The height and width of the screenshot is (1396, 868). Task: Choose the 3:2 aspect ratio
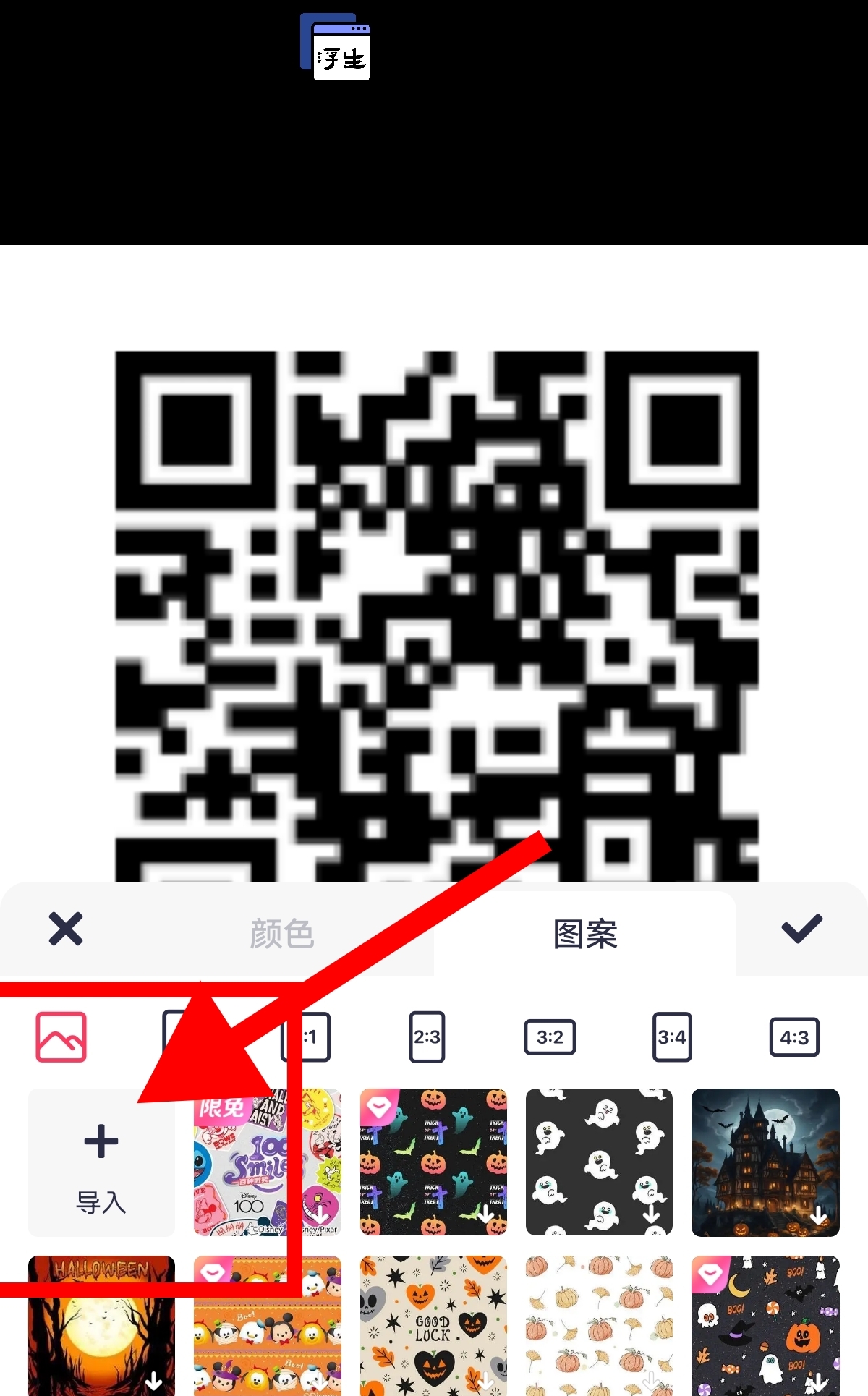[x=550, y=1037]
